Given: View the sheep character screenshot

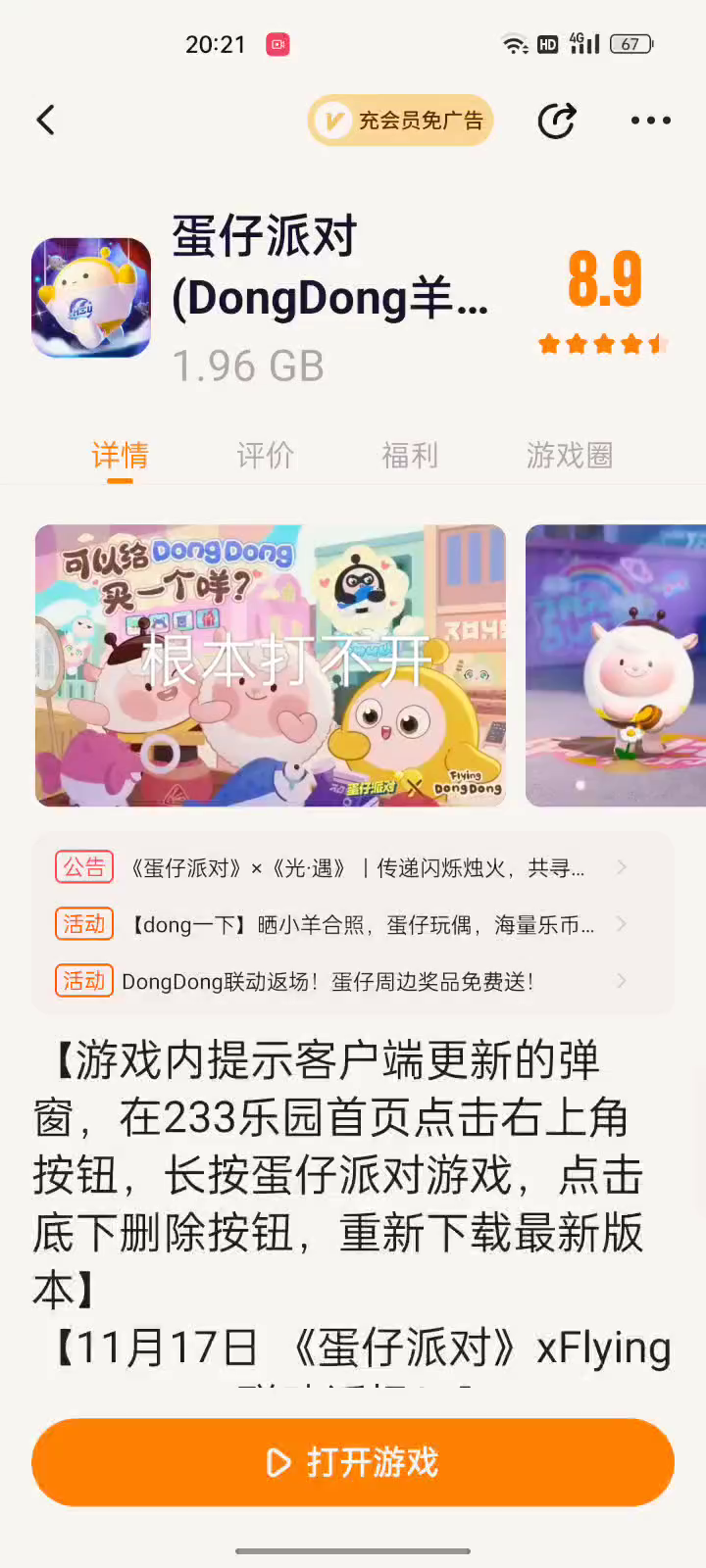Looking at the screenshot, I should click(x=616, y=665).
